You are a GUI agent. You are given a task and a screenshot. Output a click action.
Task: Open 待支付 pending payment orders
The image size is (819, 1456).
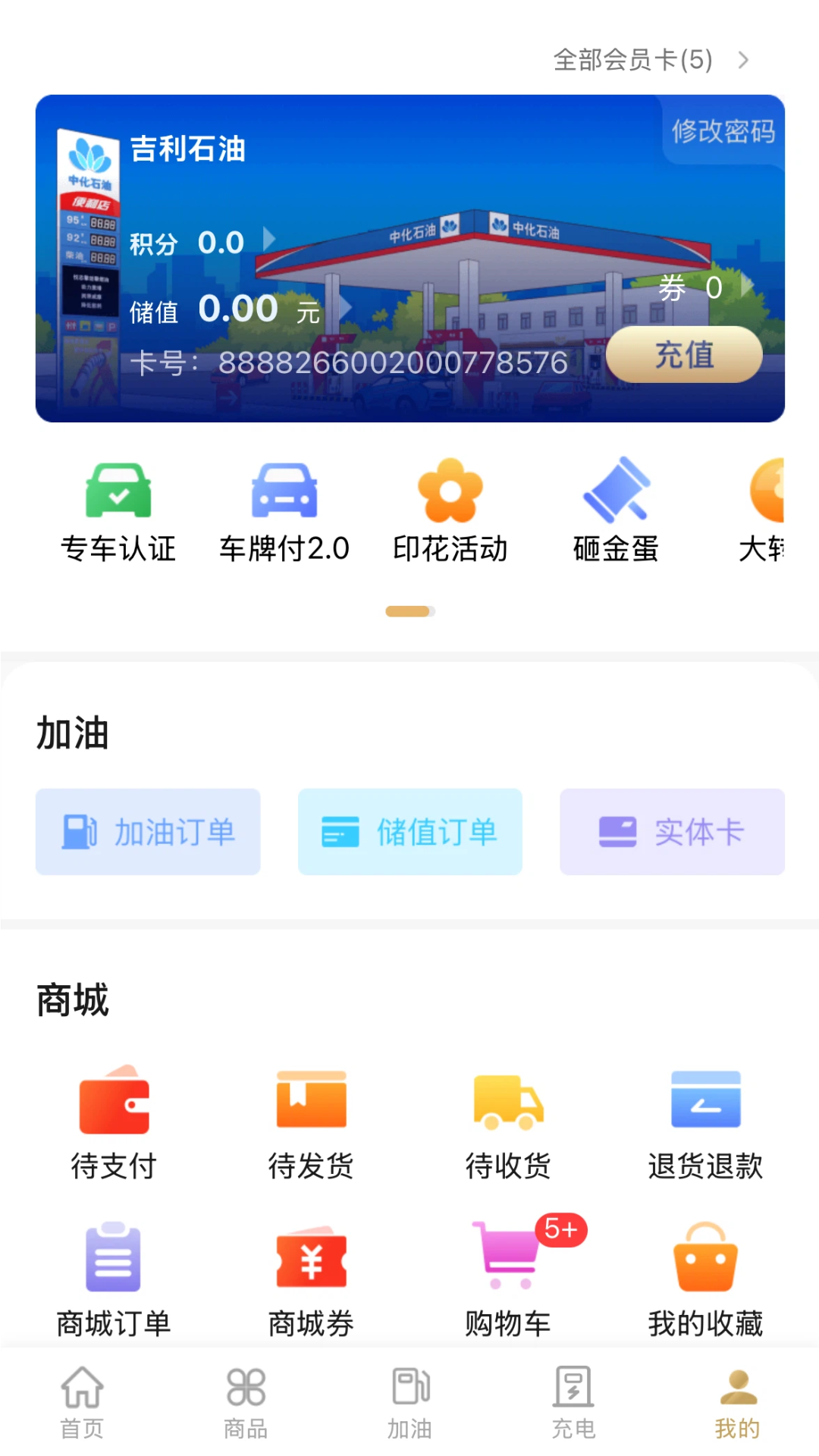point(112,1122)
